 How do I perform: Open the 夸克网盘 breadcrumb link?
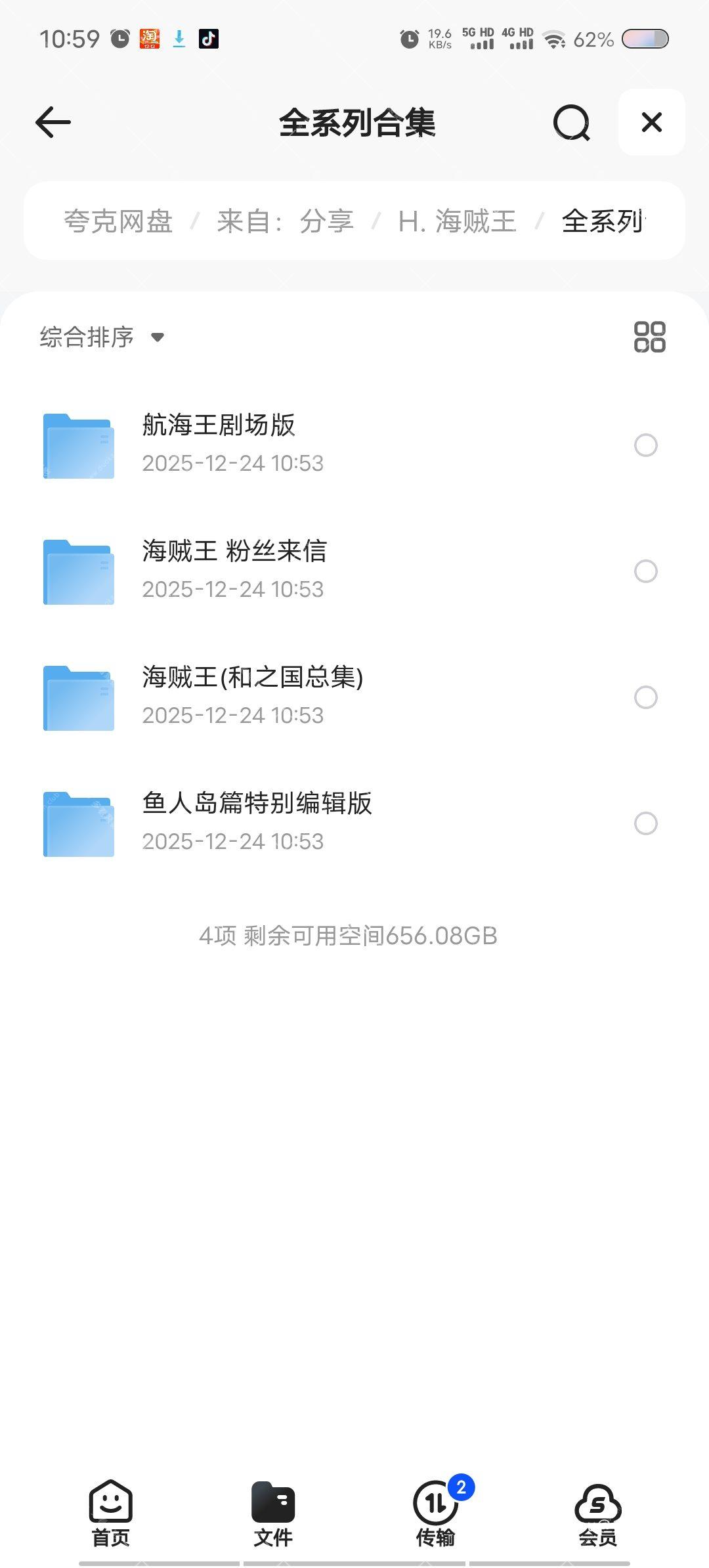(118, 221)
